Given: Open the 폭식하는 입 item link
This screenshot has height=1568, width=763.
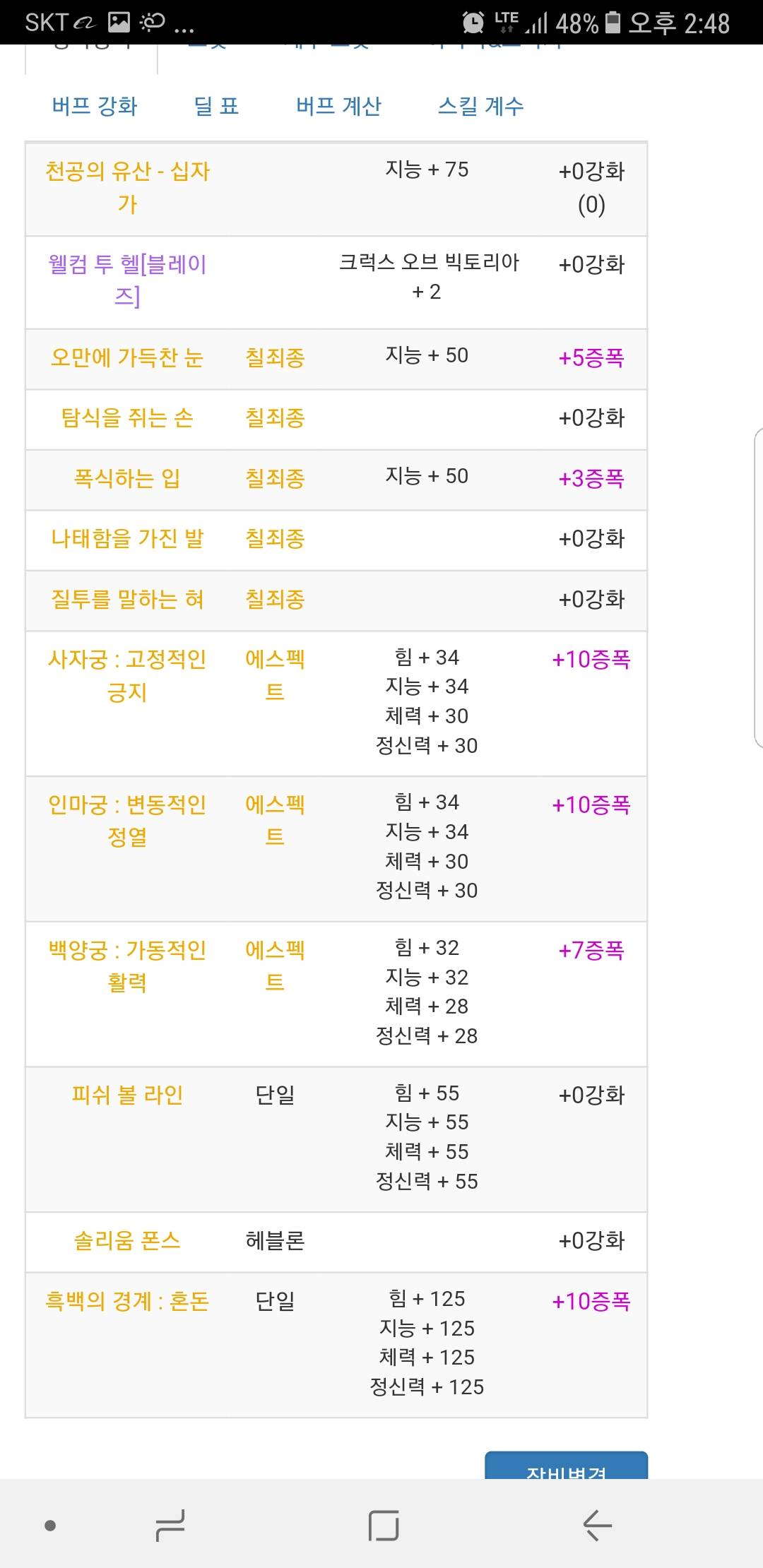Looking at the screenshot, I should (x=127, y=478).
